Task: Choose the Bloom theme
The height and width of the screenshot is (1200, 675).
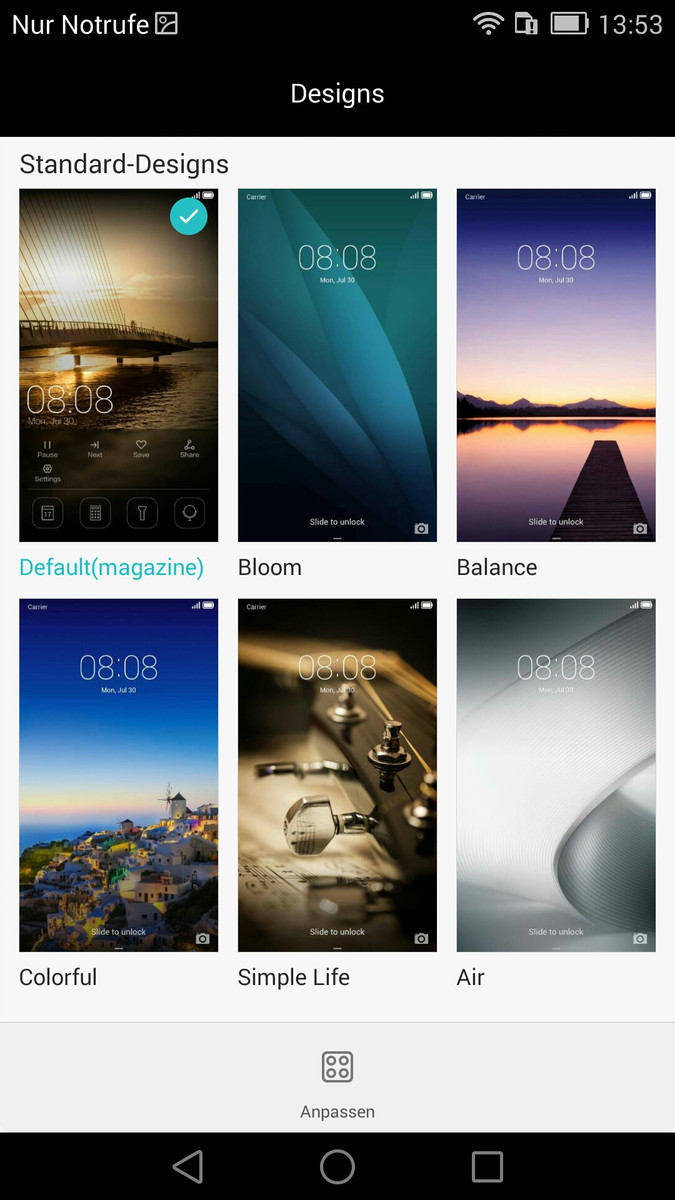Action: click(337, 365)
